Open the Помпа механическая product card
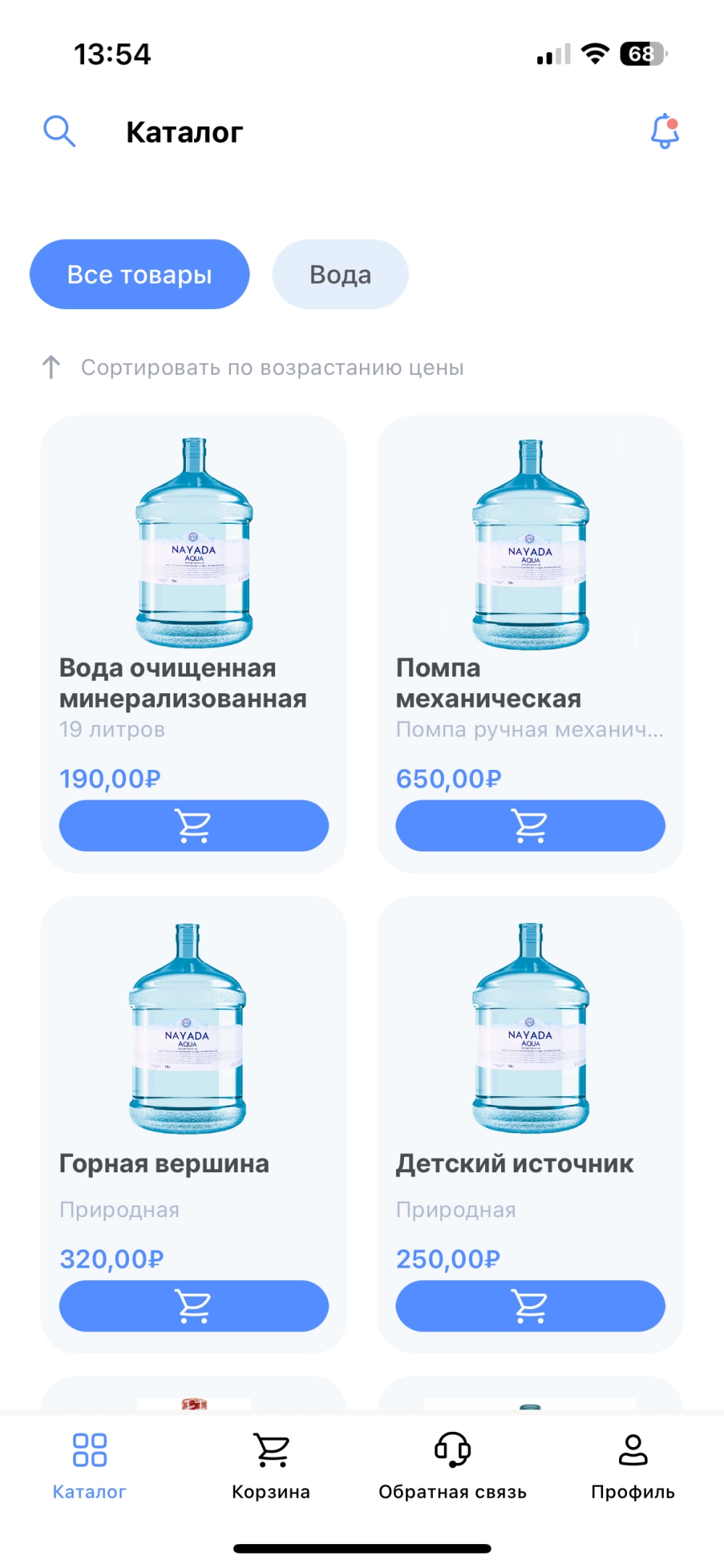 pos(530,579)
